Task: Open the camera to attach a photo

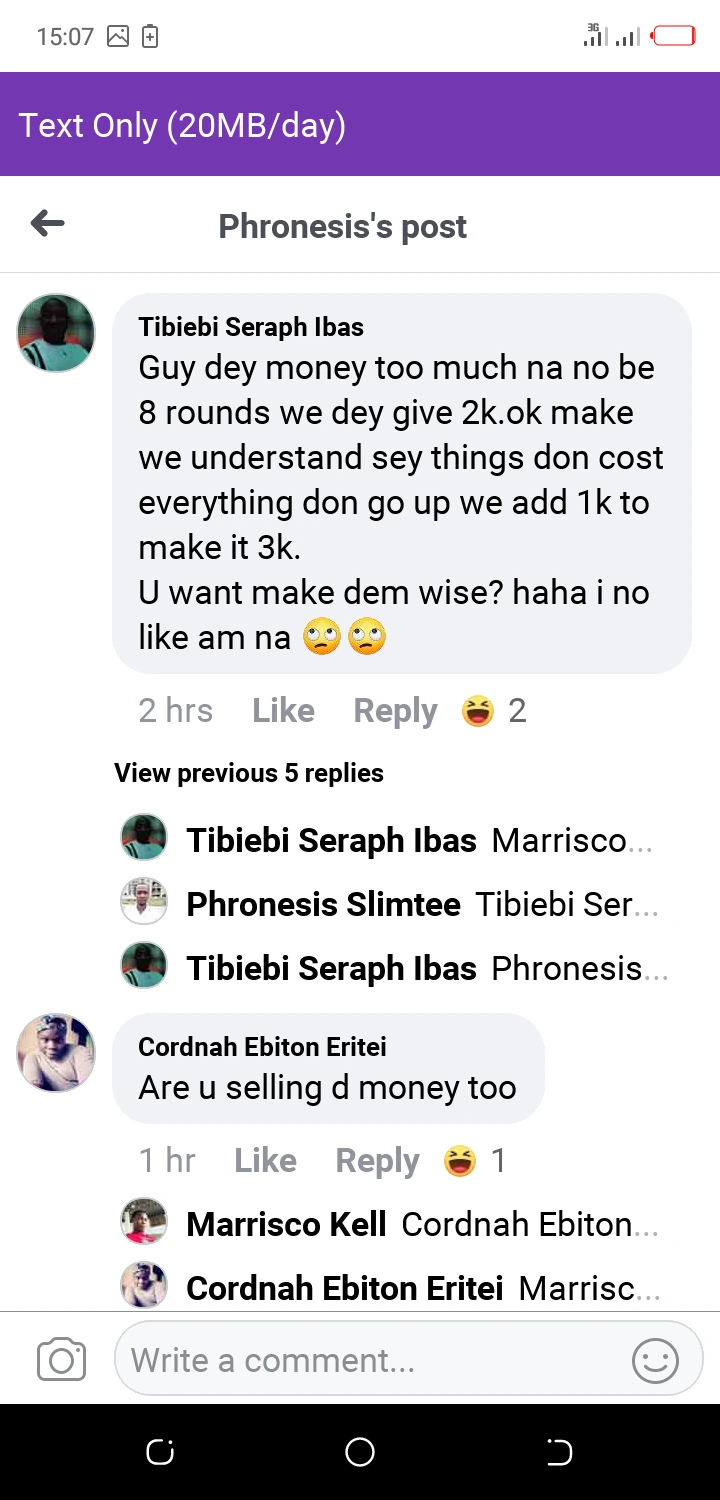Action: [x=61, y=1360]
